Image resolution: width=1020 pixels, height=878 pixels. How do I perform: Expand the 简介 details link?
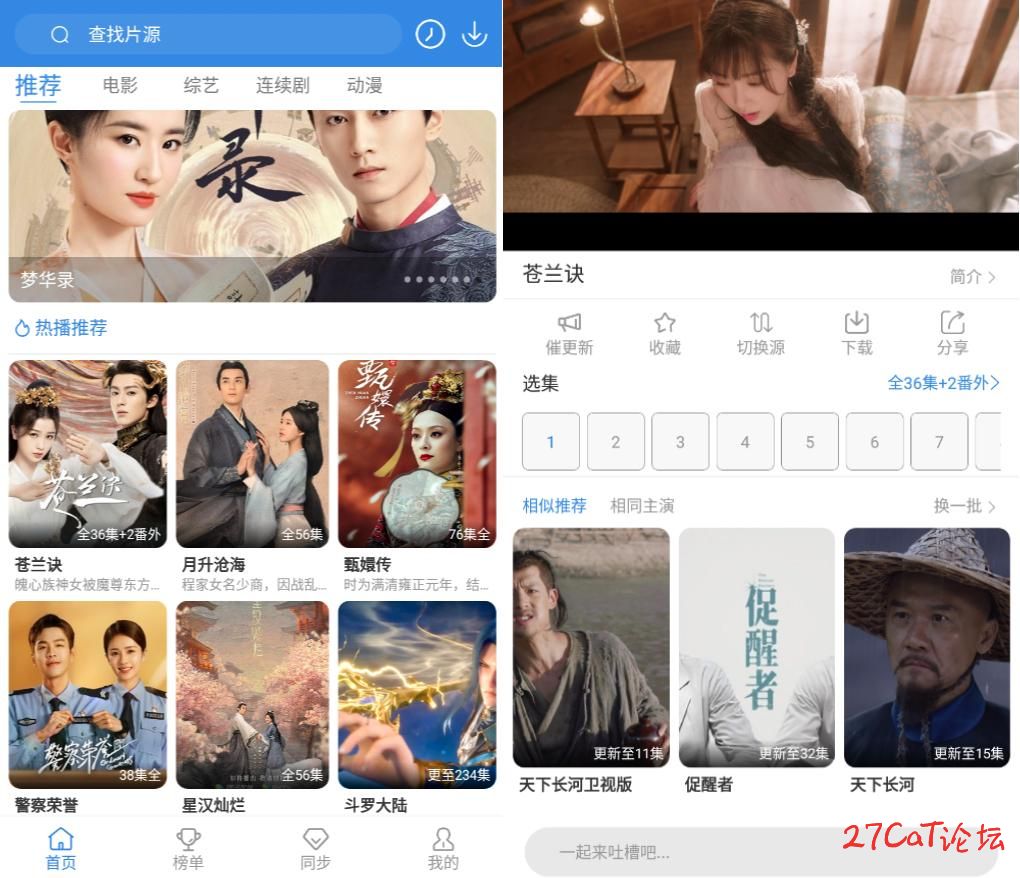click(x=972, y=277)
